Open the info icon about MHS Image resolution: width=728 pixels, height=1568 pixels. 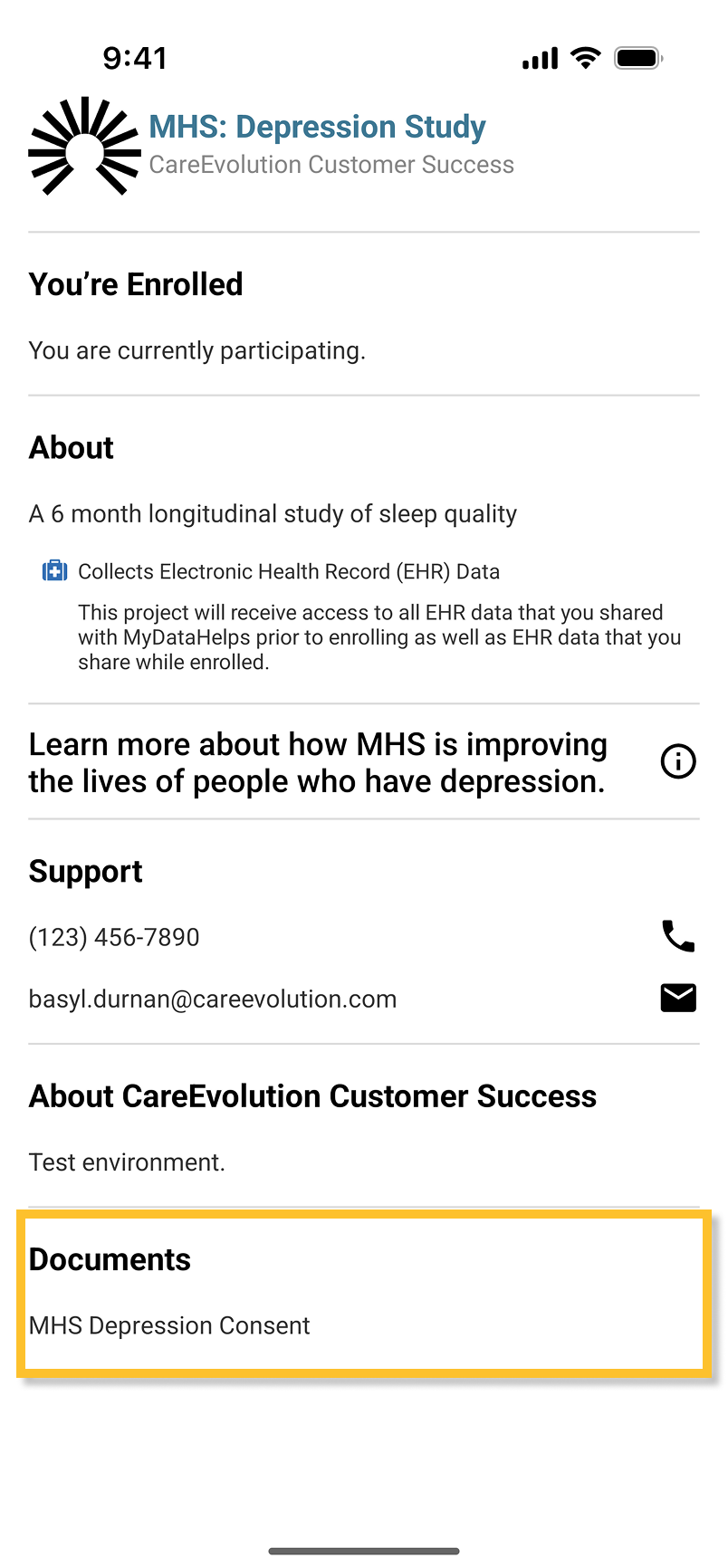[678, 761]
